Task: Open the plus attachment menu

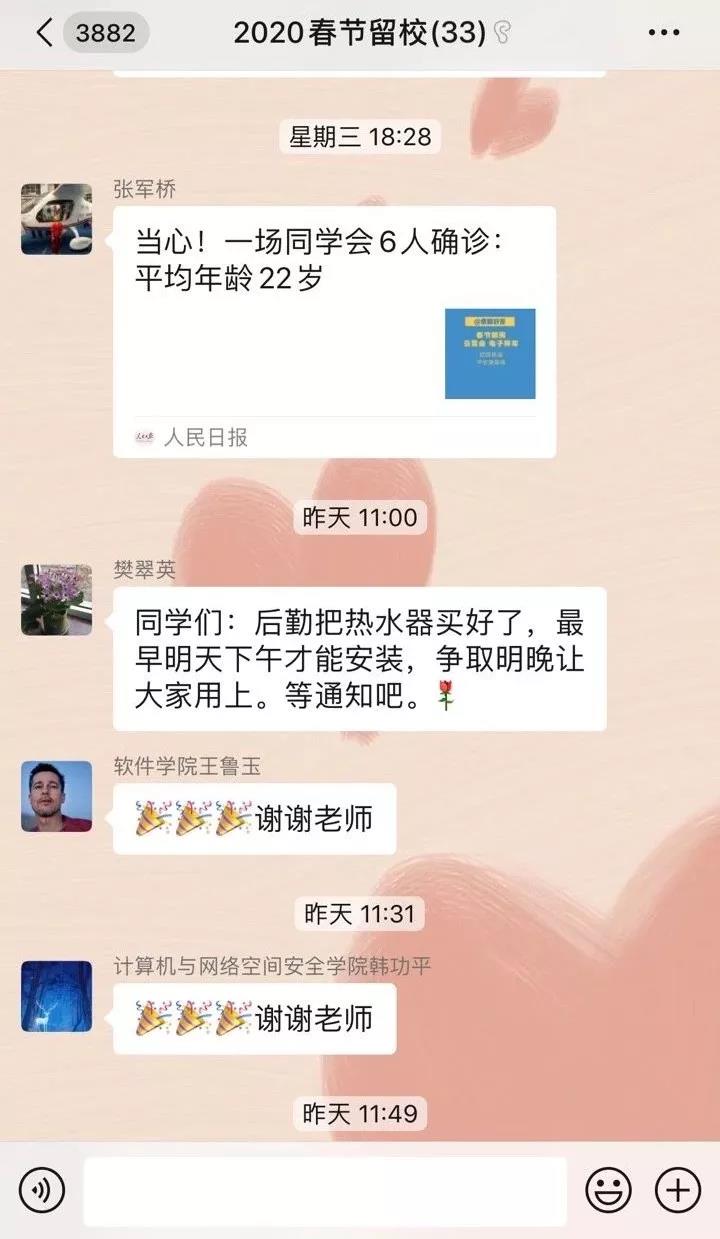Action: click(678, 1190)
